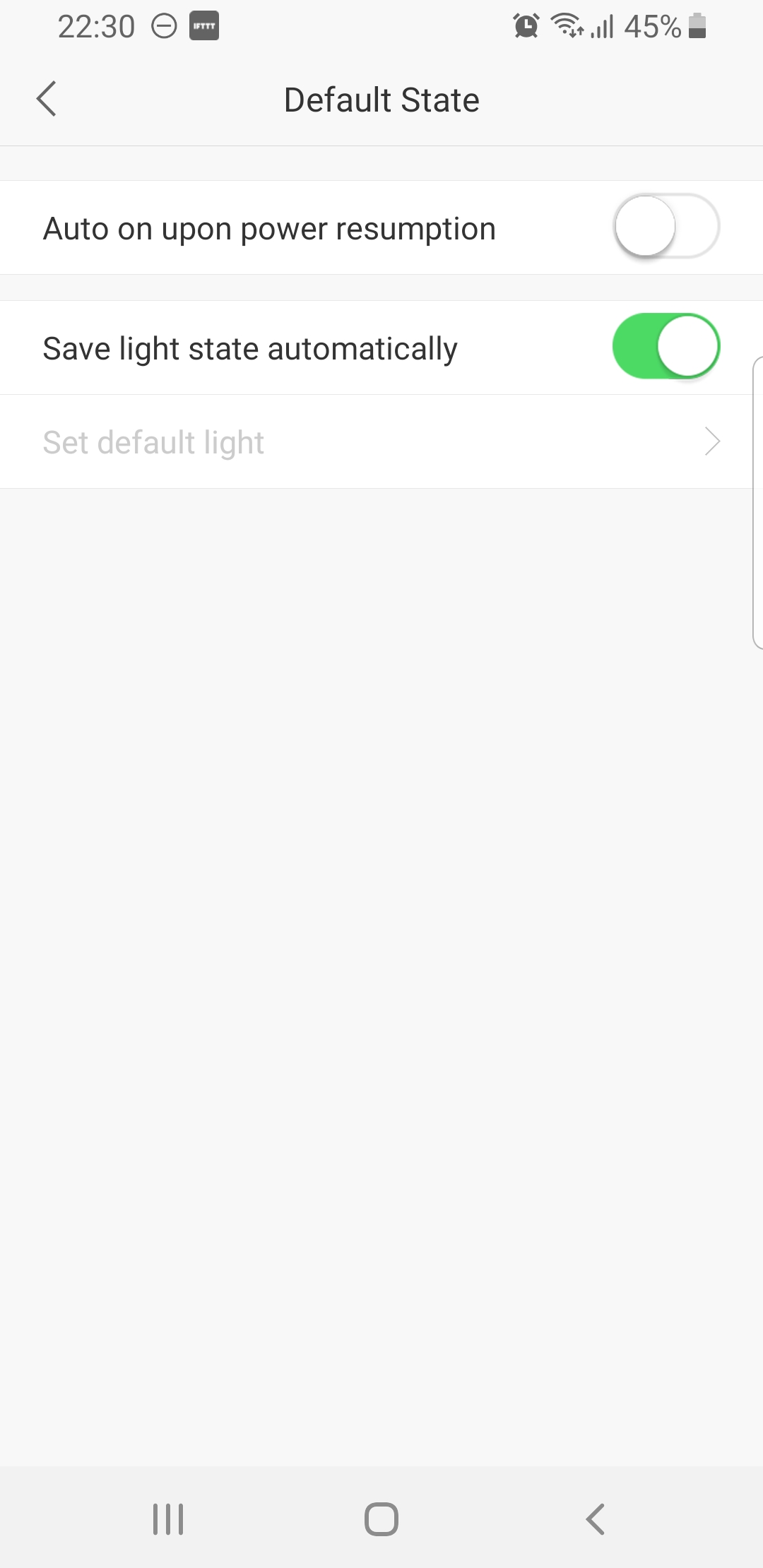This screenshot has width=763, height=1568.
Task: Tap the system home button
Action: [381, 1519]
